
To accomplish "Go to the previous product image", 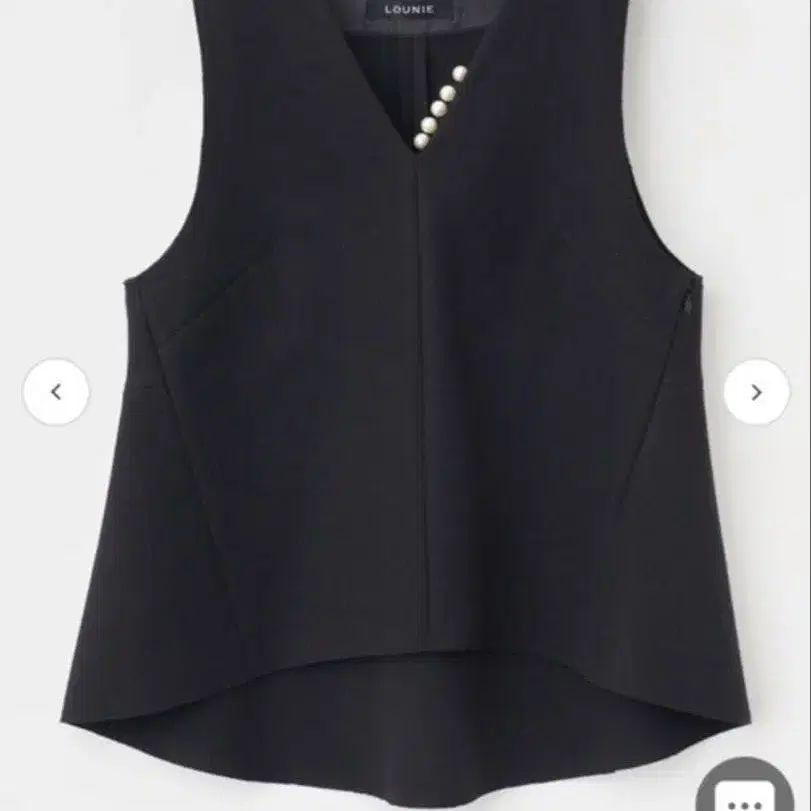I will pyautogui.click(x=56, y=392).
